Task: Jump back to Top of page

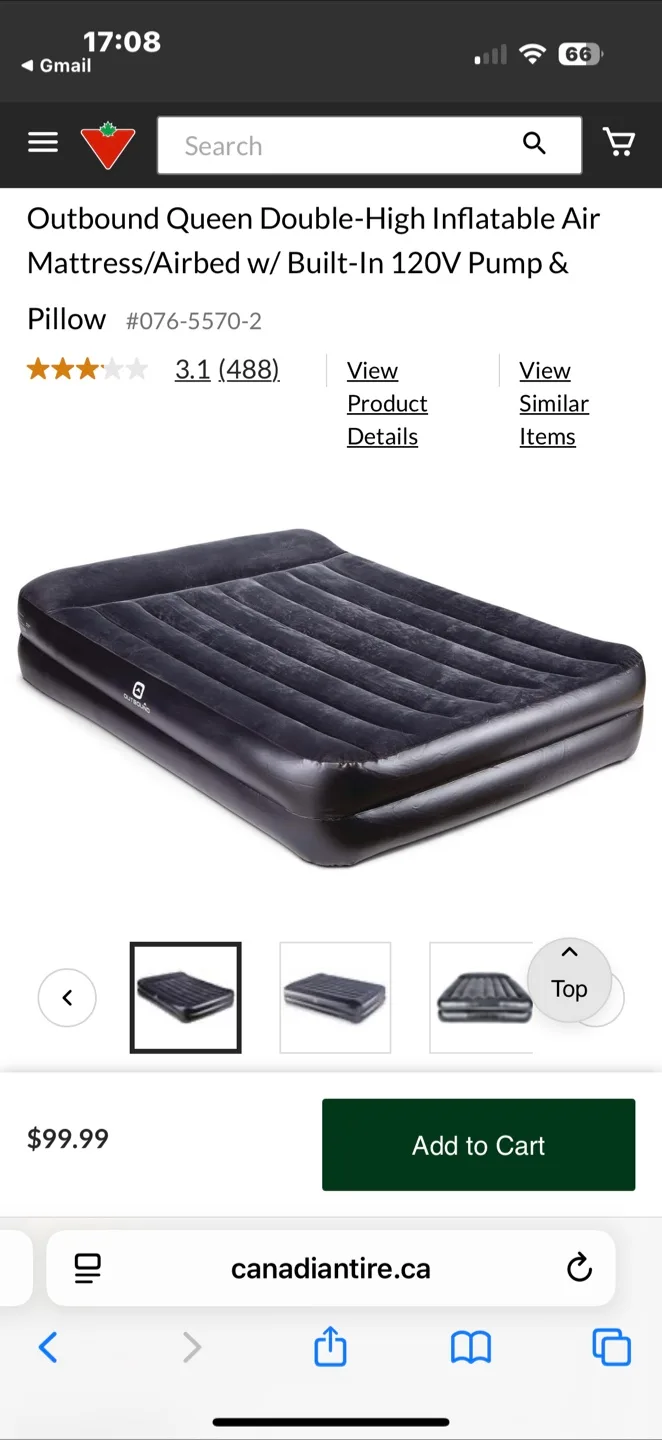Action: 569,979
